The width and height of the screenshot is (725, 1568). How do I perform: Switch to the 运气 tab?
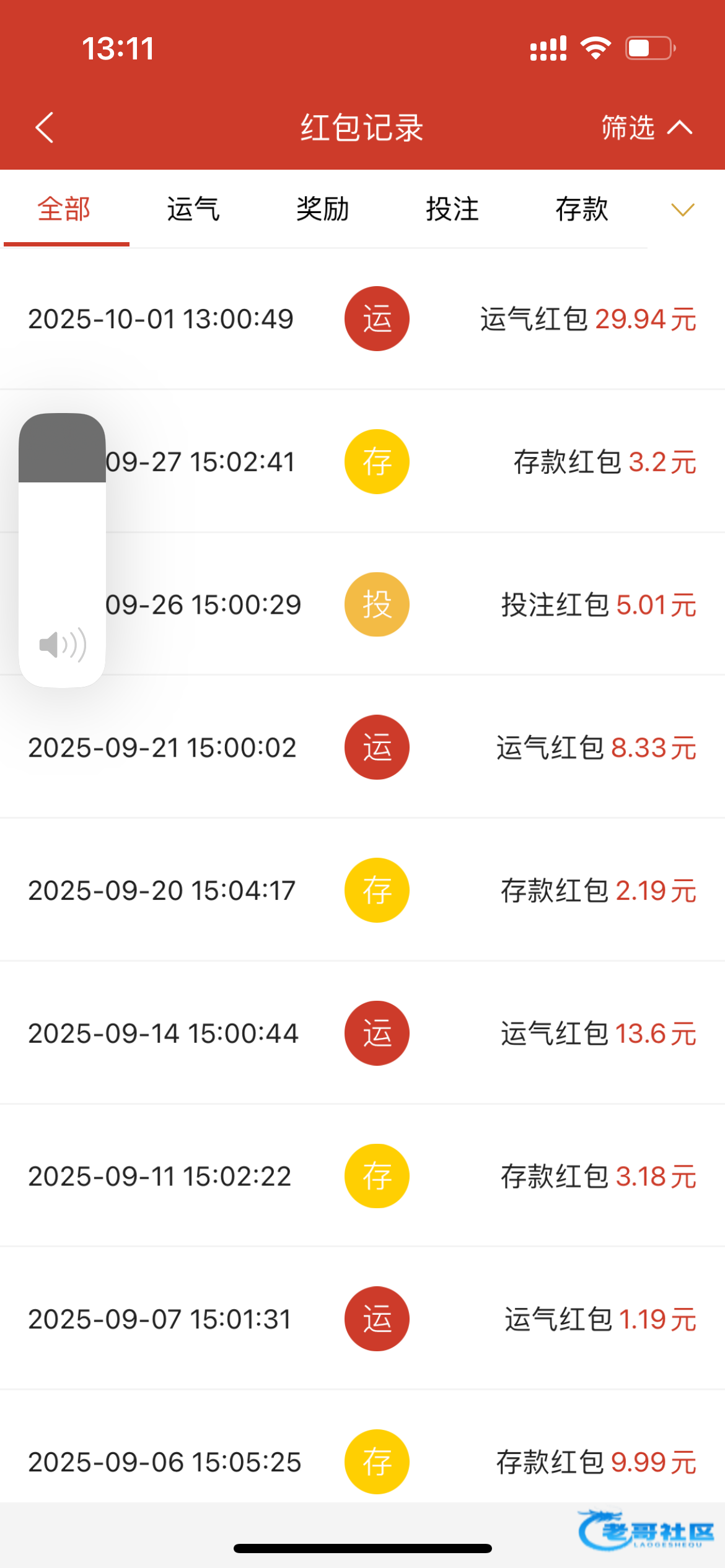coord(193,209)
